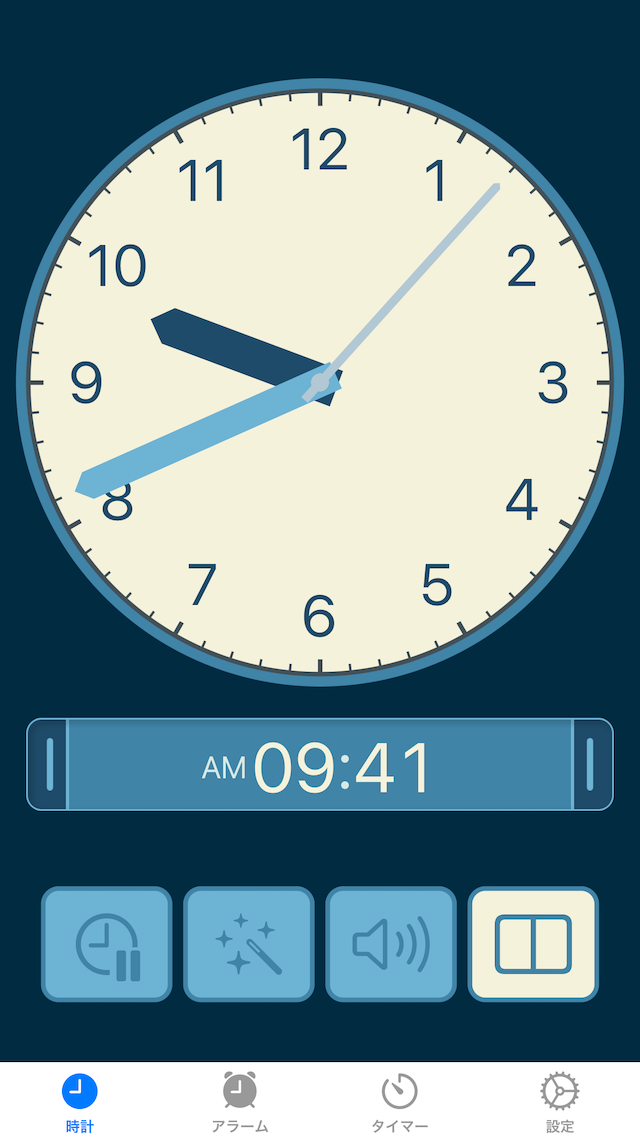Select the 時計 tab
This screenshot has width=640, height=1138.
click(80, 1102)
